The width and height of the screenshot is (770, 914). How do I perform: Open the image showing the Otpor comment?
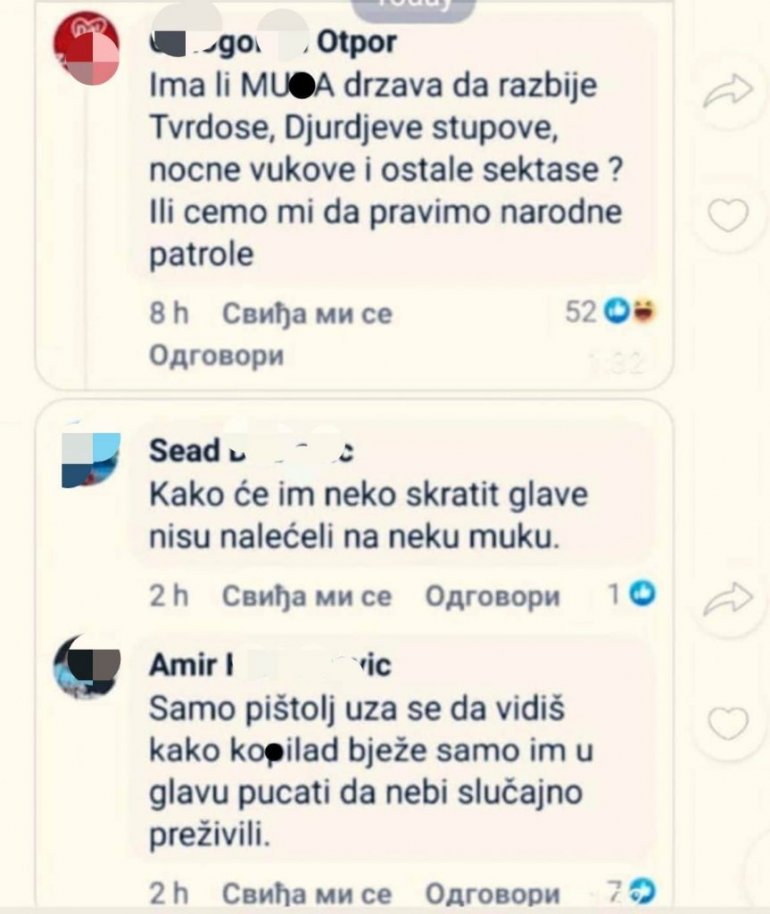coord(353,200)
